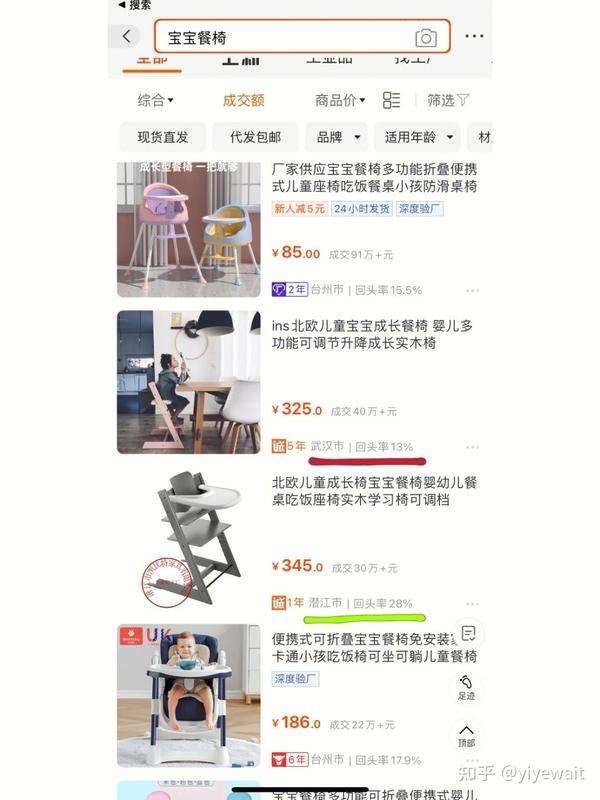The height and width of the screenshot is (800, 600).
Task: Expand the 品牌 filter
Action: 336,137
